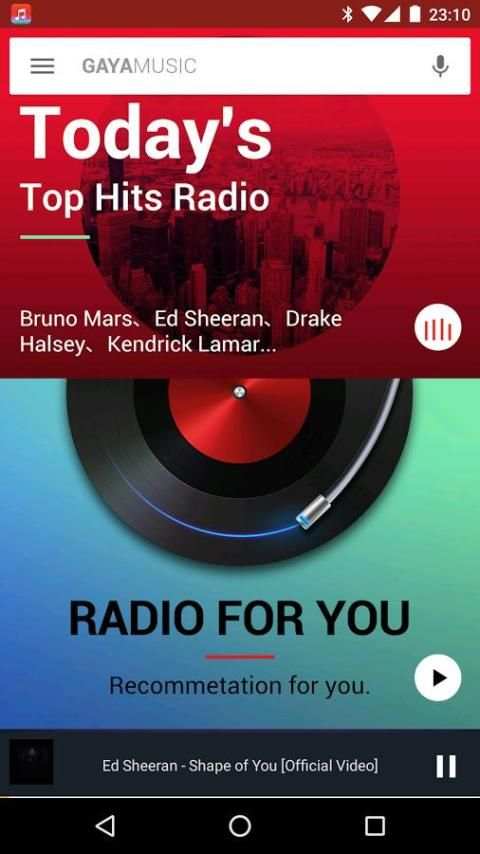Go back using the system back button
The width and height of the screenshot is (480, 854).
[105, 826]
